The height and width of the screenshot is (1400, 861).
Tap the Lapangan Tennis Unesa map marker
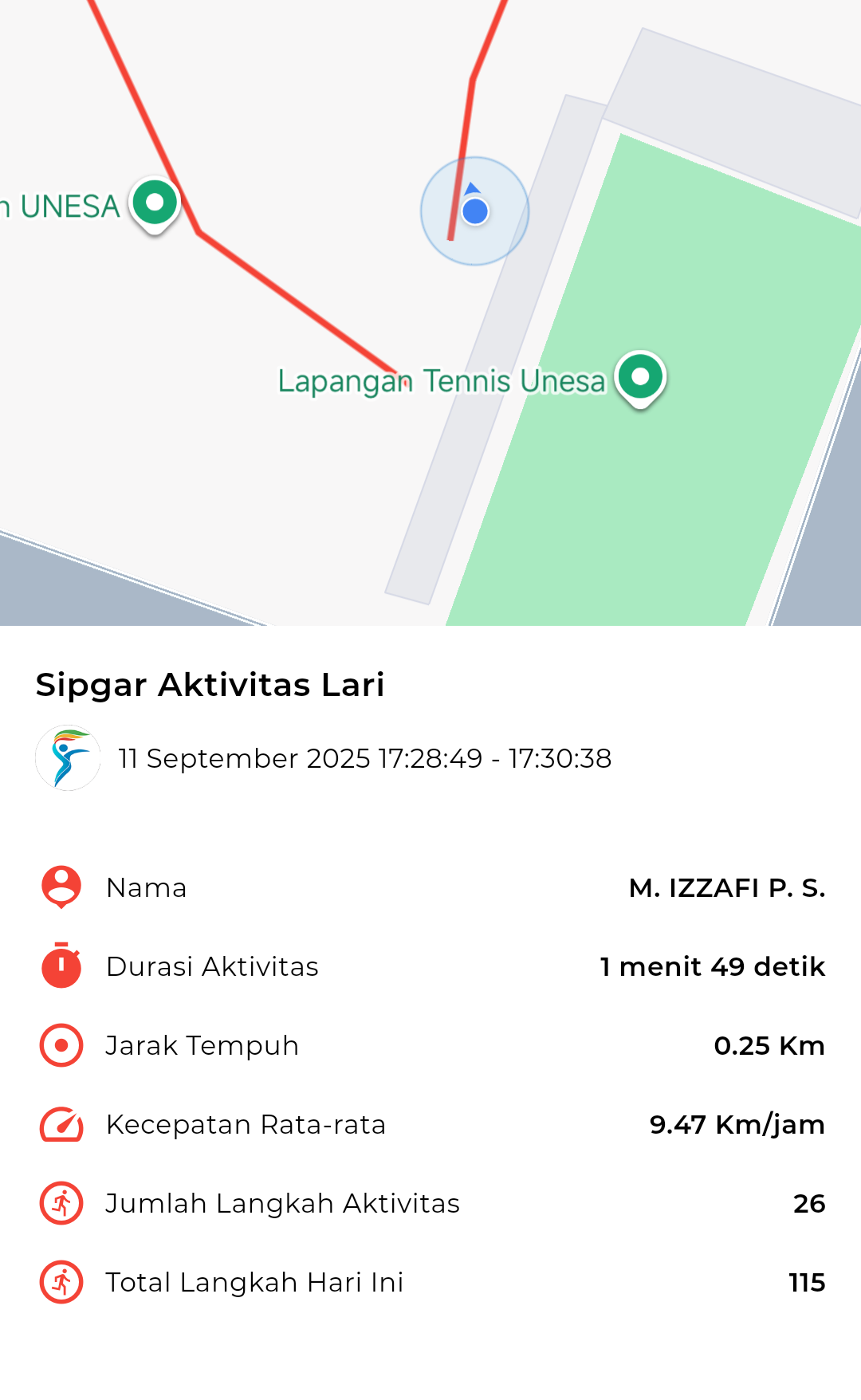640,379
